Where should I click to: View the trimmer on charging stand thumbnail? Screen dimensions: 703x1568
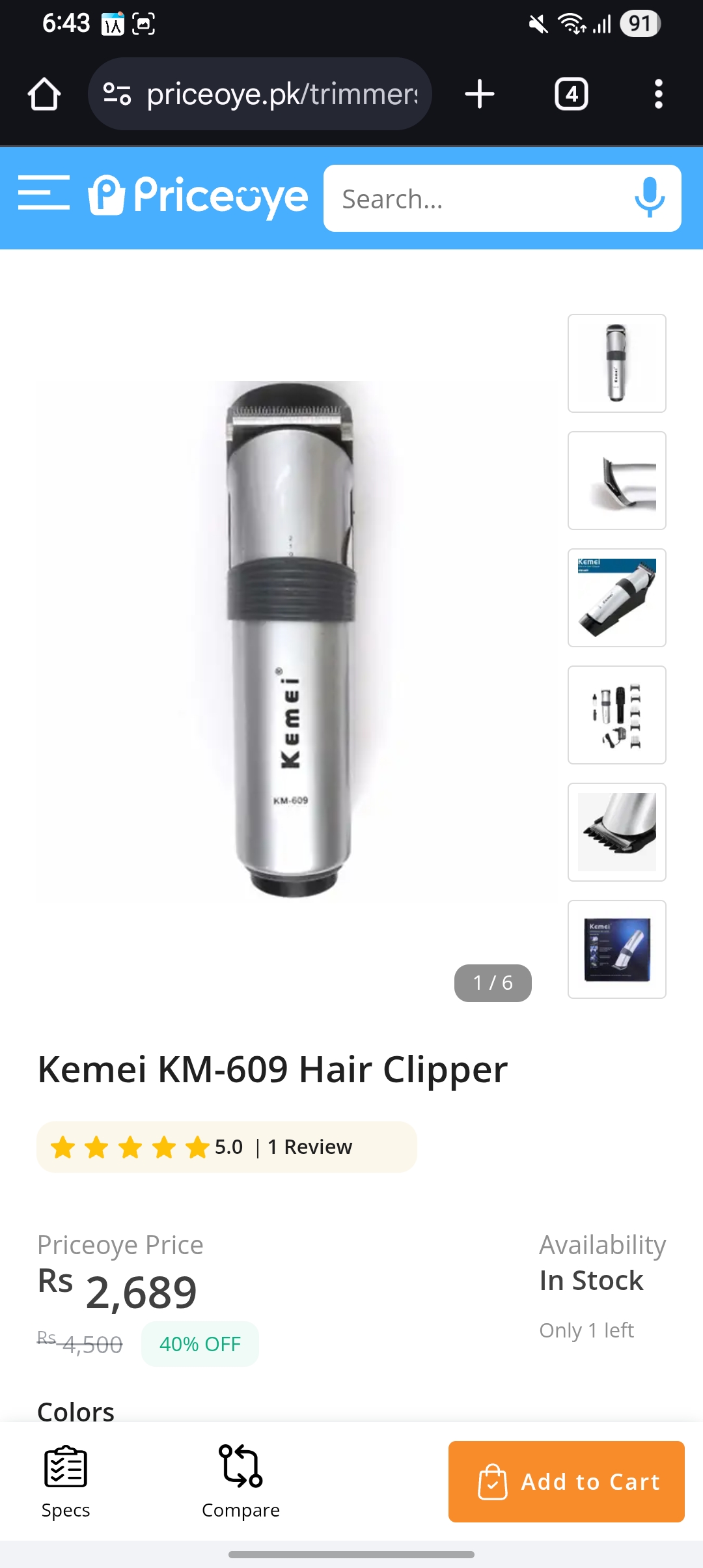pos(616,598)
